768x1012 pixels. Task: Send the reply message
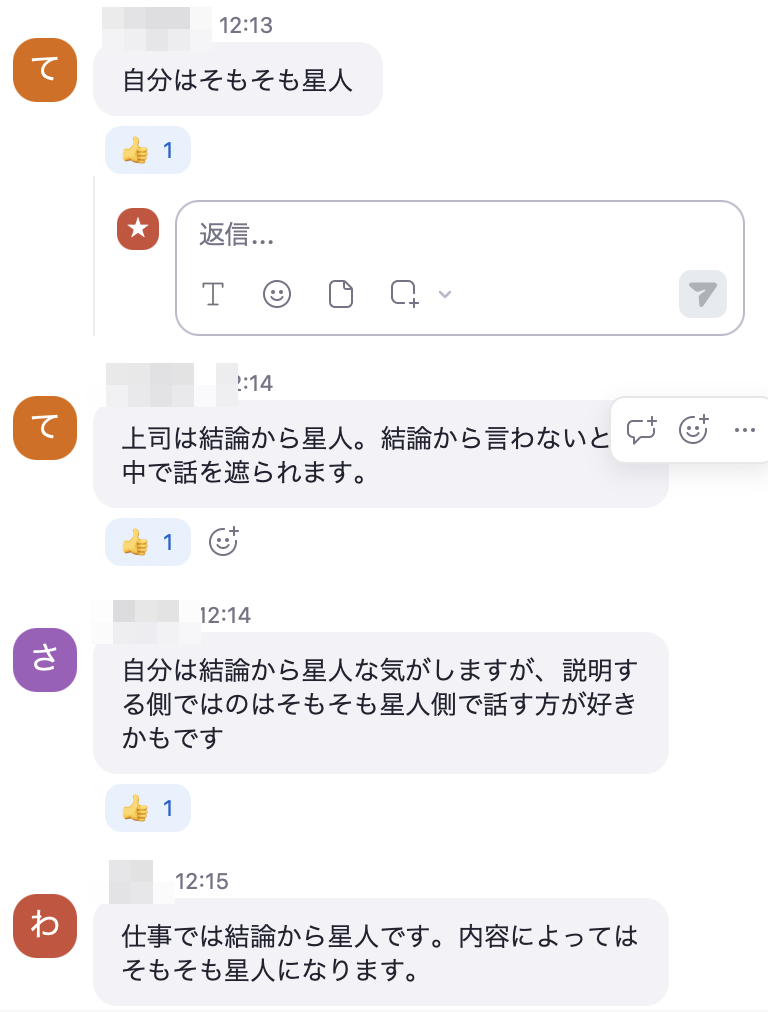click(x=702, y=294)
